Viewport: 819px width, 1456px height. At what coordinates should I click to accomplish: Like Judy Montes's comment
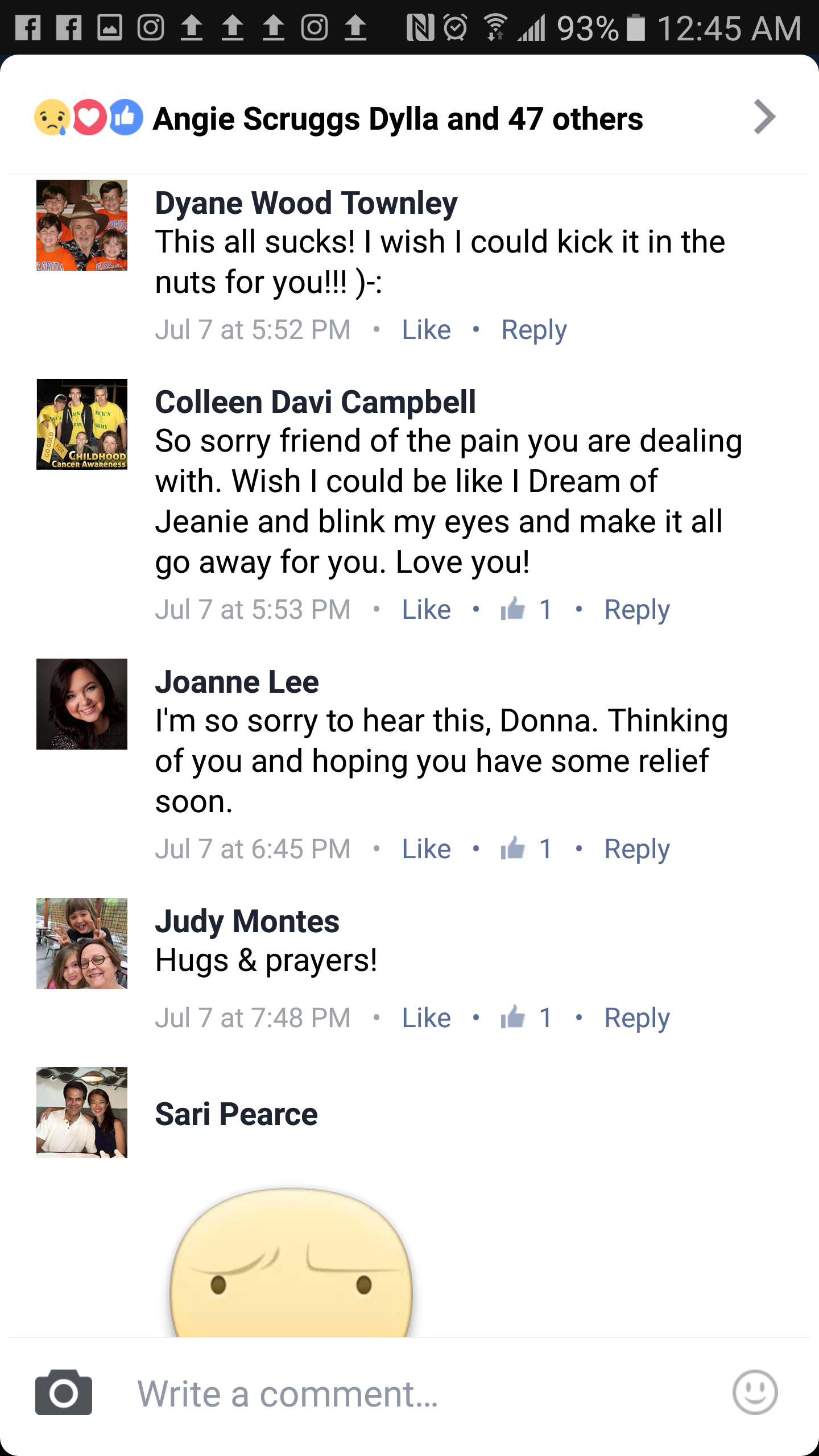[426, 1018]
